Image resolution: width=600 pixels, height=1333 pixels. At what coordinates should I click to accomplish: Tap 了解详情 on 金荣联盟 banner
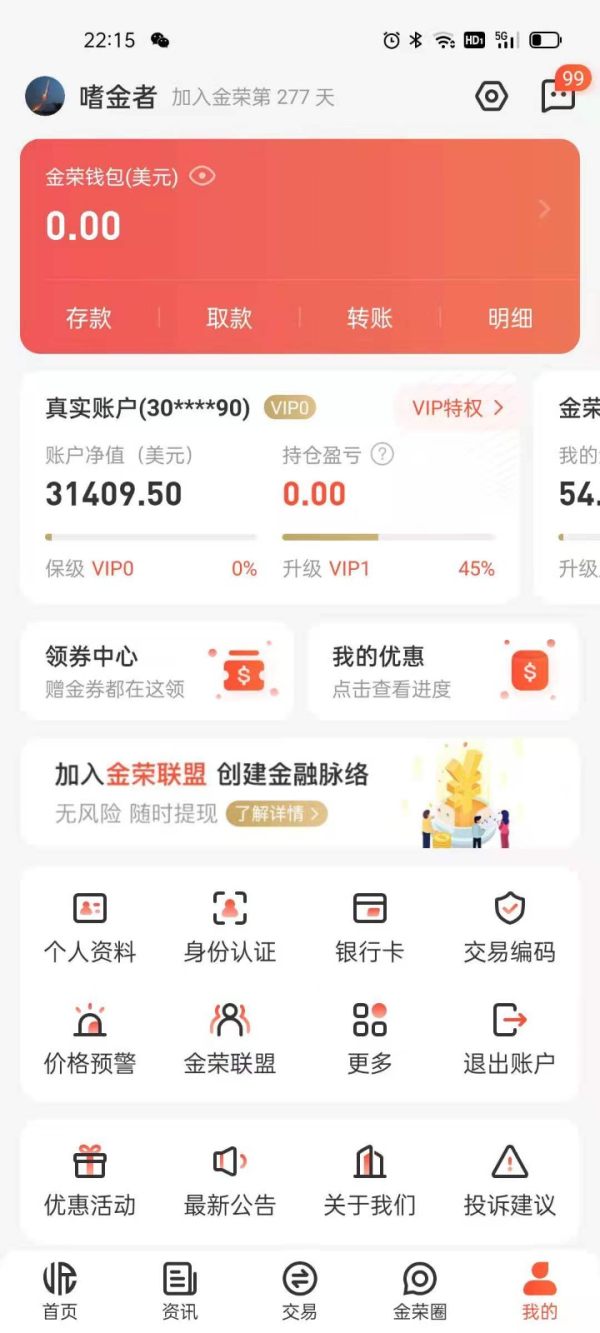point(277,814)
